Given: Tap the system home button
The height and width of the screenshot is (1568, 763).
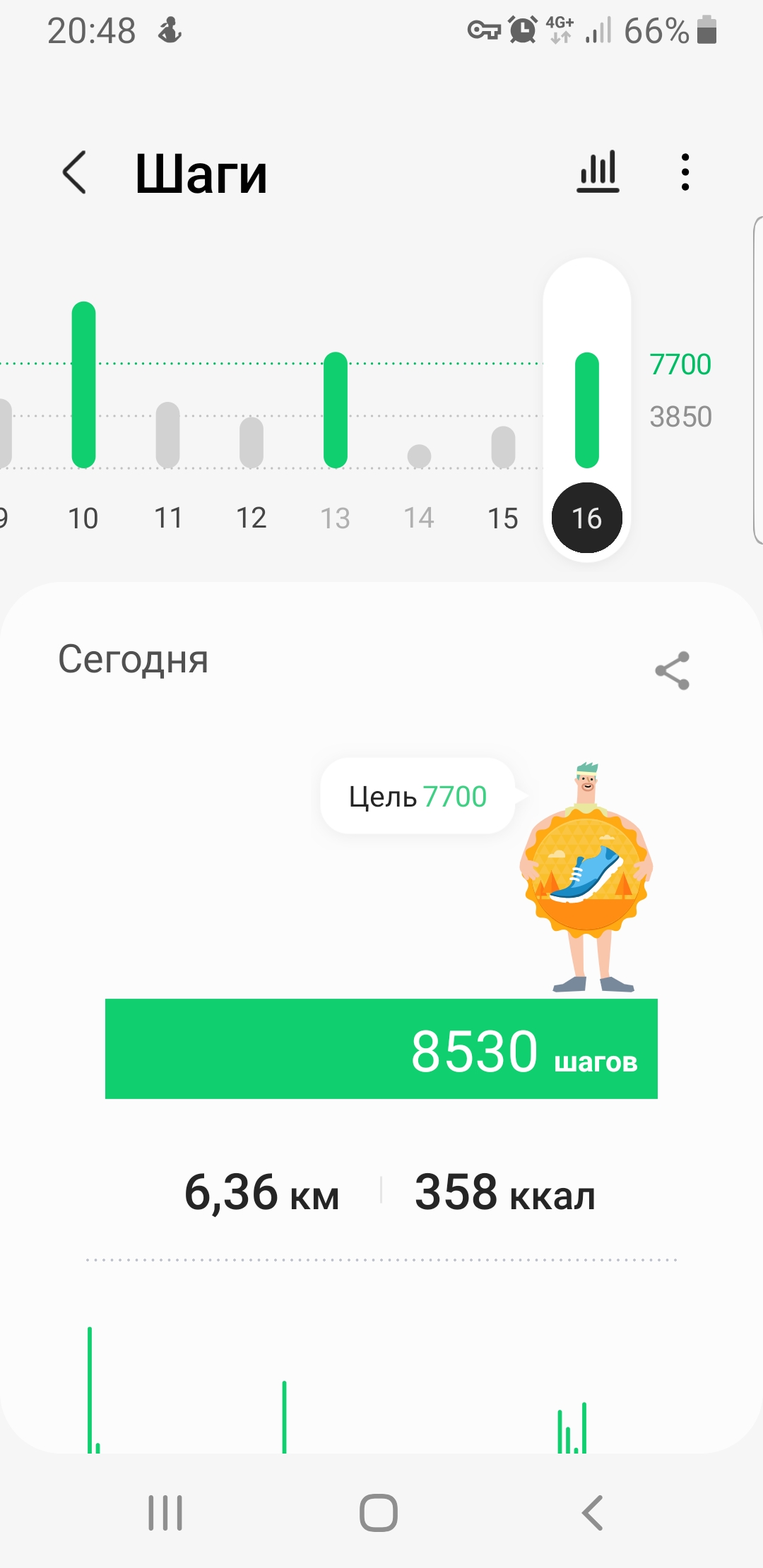Looking at the screenshot, I should coord(379,1512).
